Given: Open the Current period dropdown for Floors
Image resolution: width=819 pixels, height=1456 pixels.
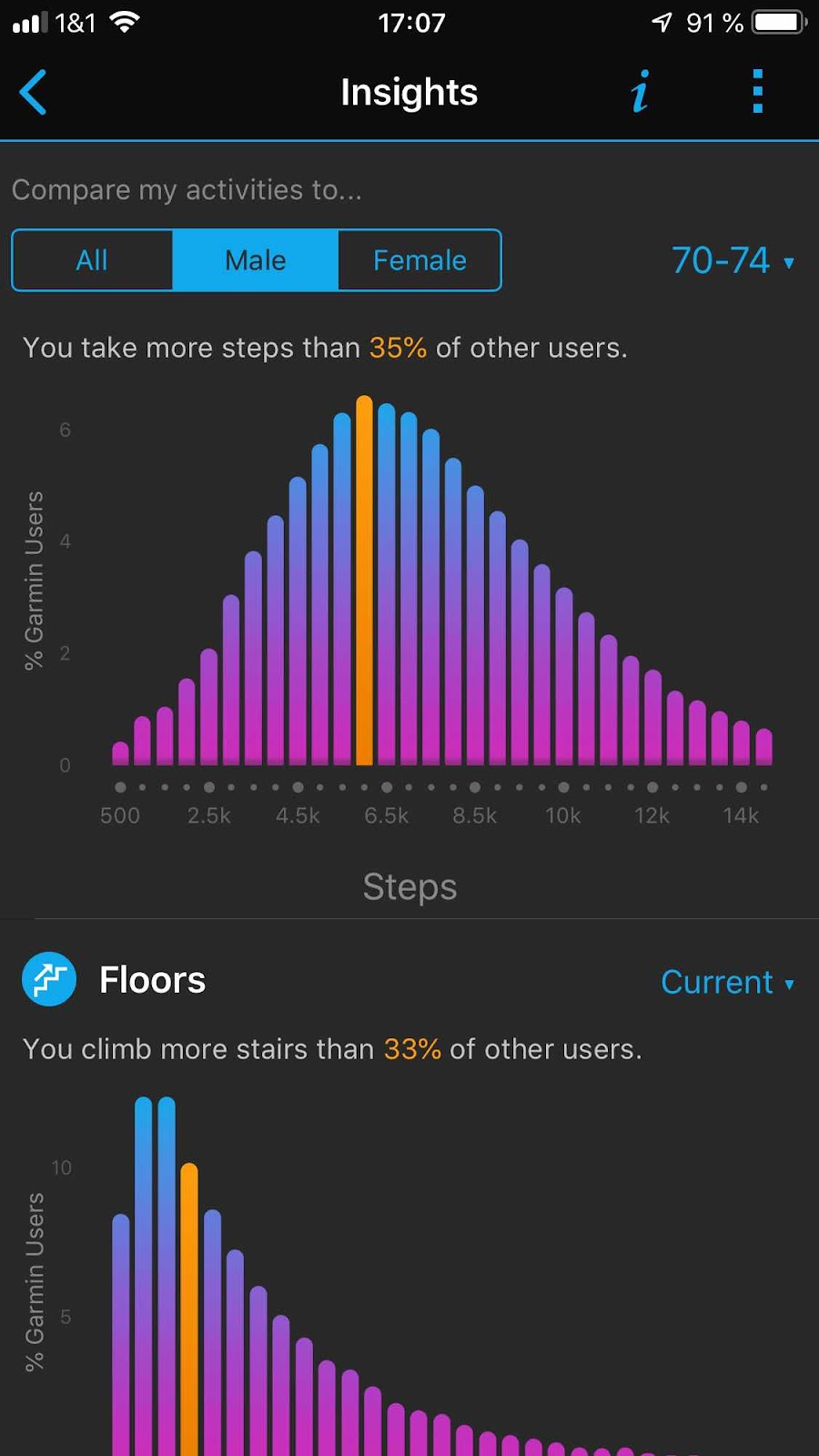Looking at the screenshot, I should pyautogui.click(x=726, y=982).
